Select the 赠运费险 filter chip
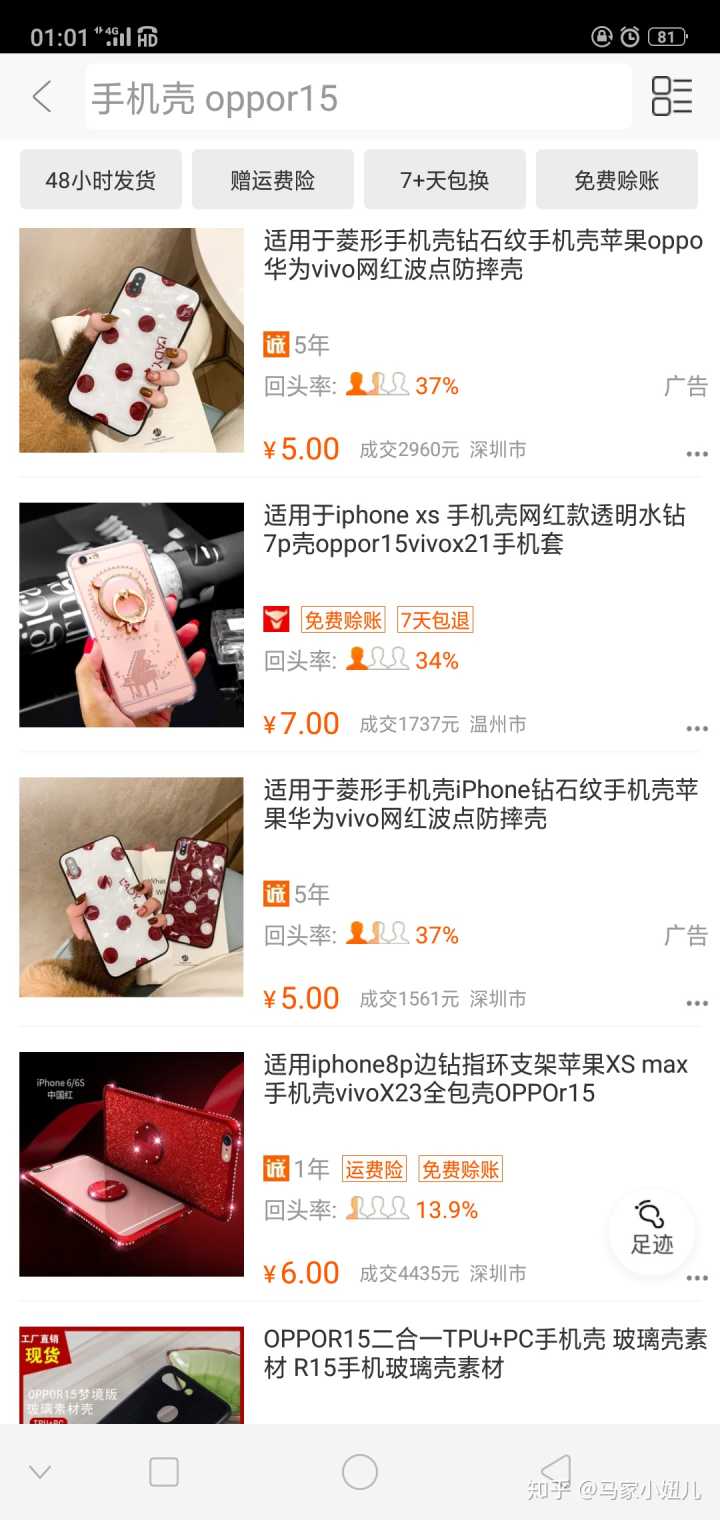The width and height of the screenshot is (720, 1520). click(273, 180)
